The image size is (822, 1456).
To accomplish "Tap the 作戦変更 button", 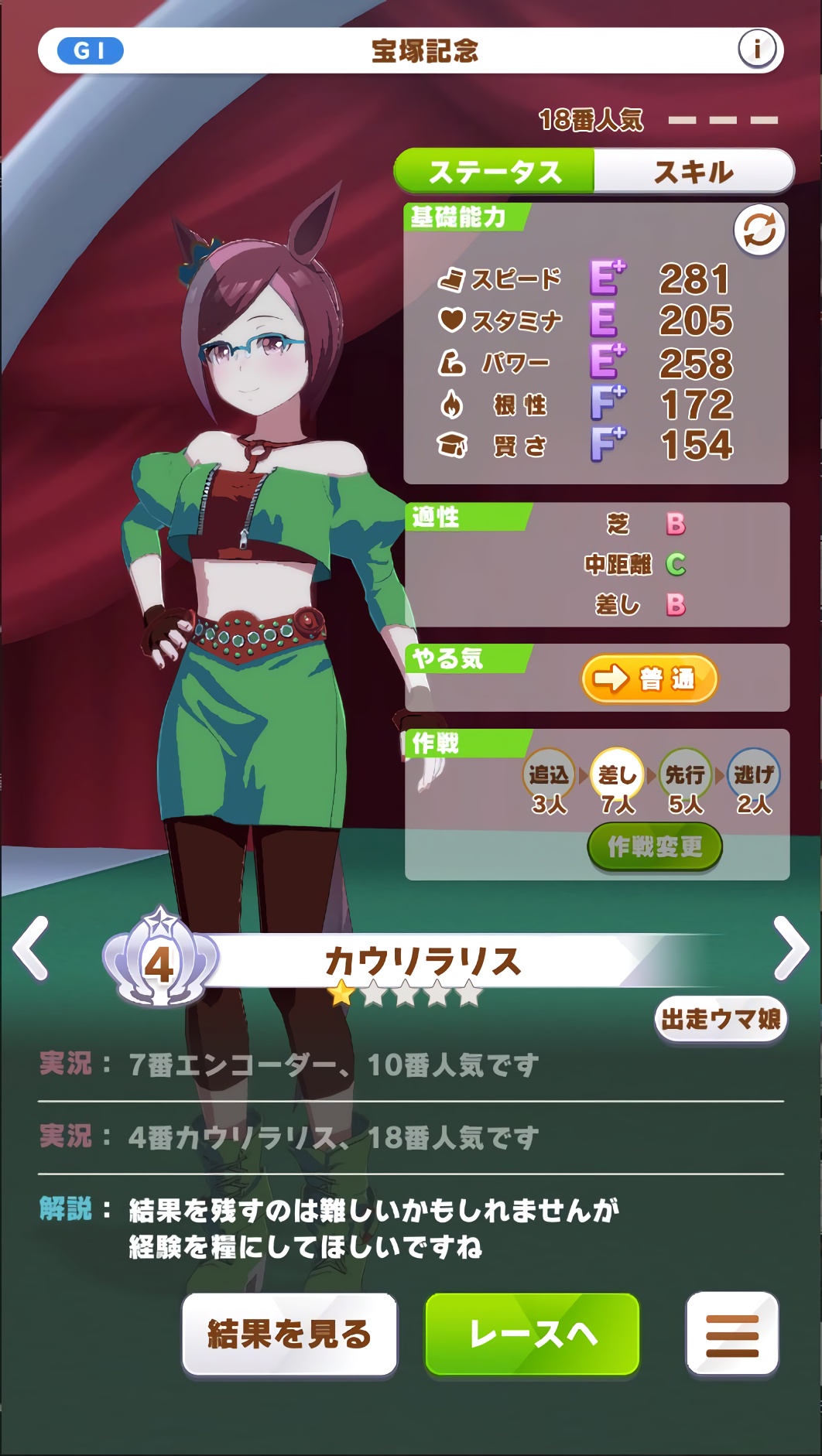I will pos(655,846).
